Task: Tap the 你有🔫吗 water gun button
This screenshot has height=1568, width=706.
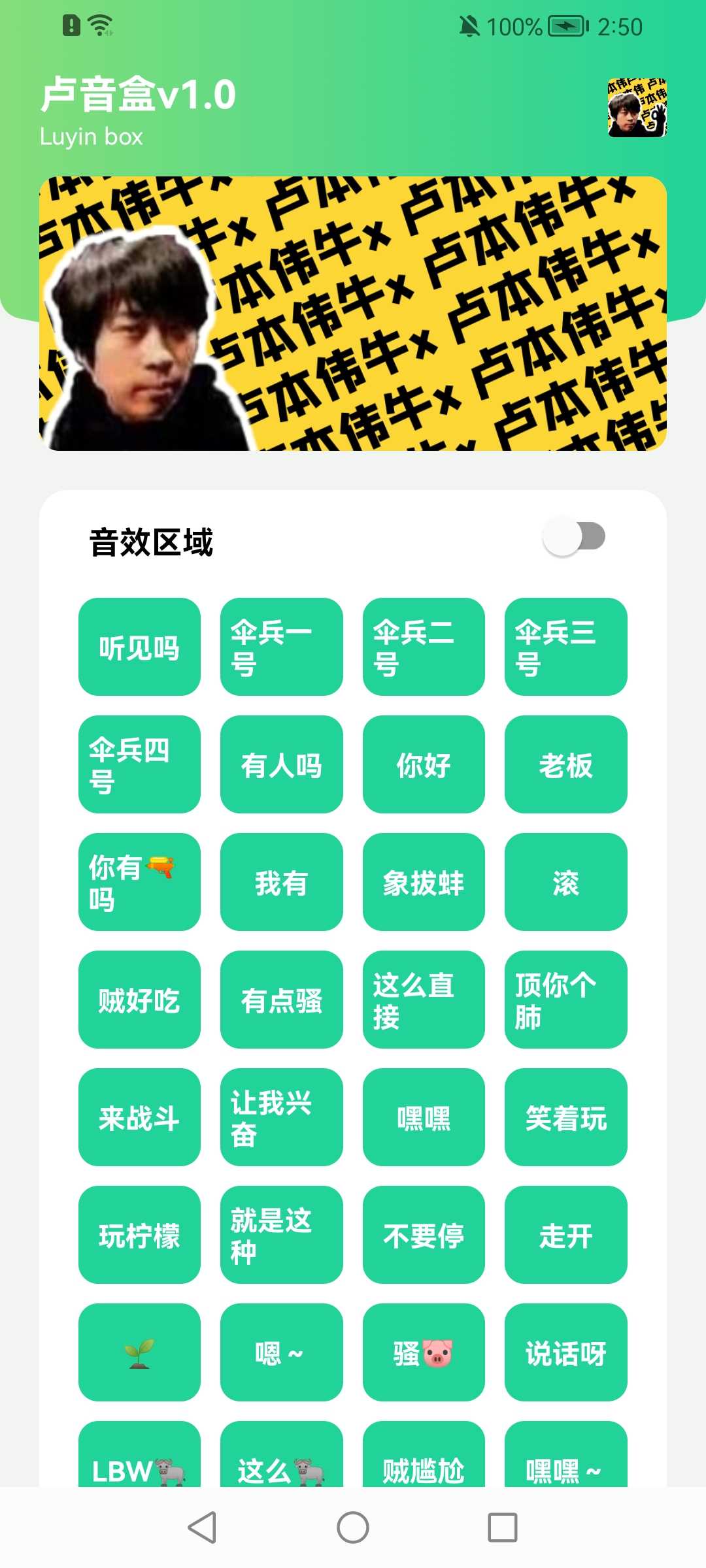Action: click(x=139, y=883)
